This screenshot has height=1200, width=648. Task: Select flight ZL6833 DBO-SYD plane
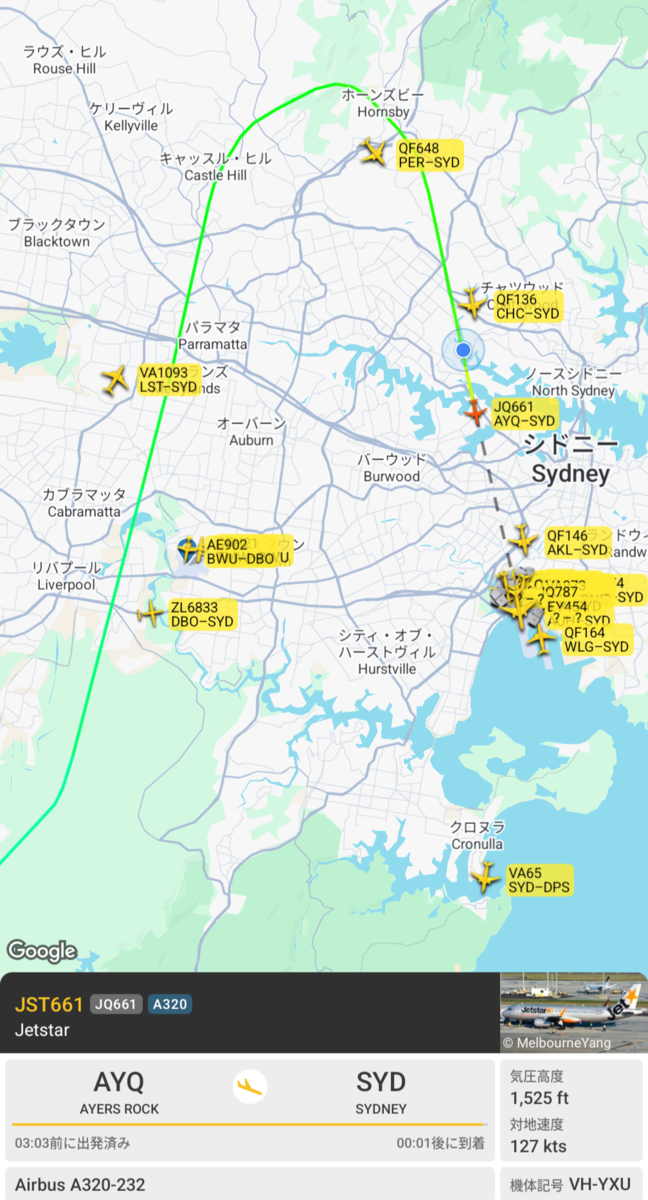[x=151, y=612]
